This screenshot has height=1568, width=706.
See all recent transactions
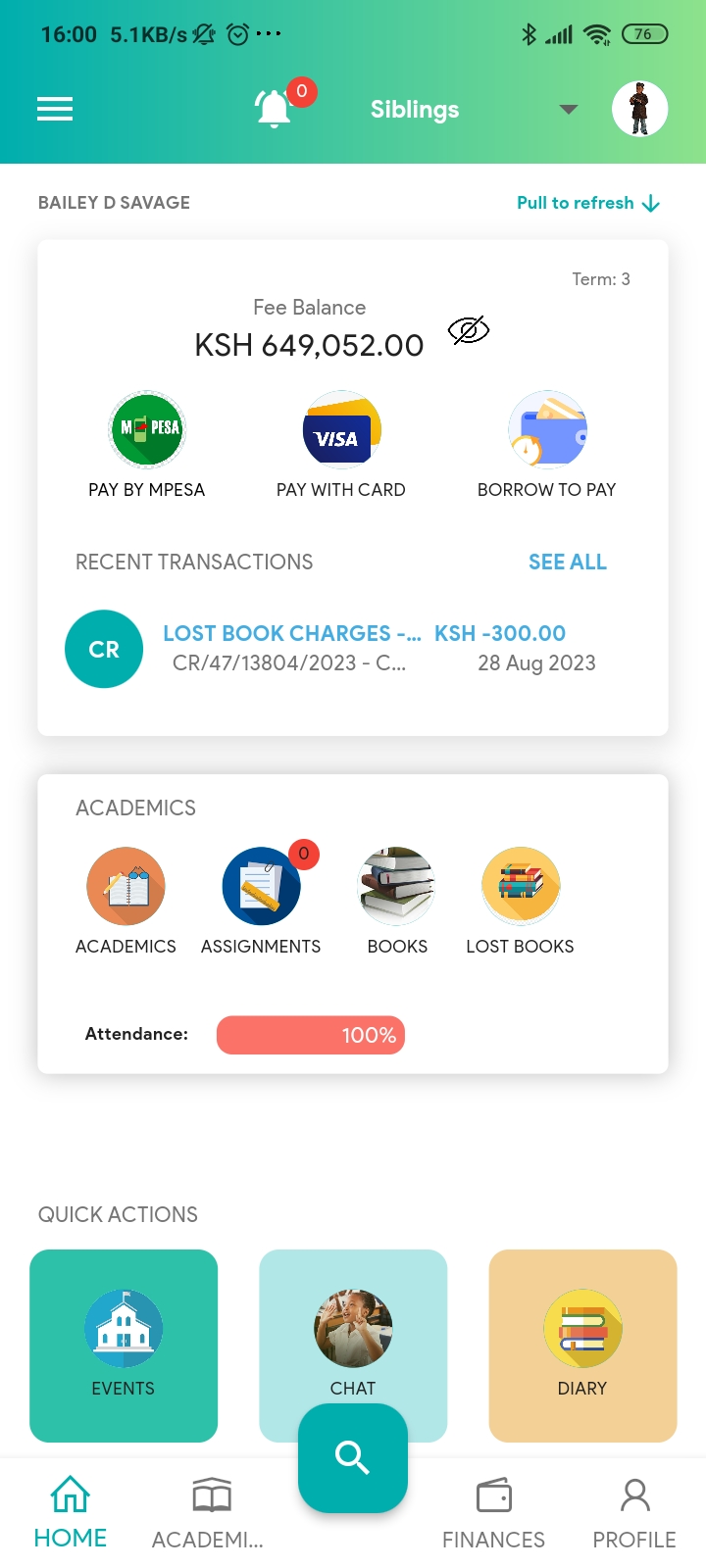[567, 562]
